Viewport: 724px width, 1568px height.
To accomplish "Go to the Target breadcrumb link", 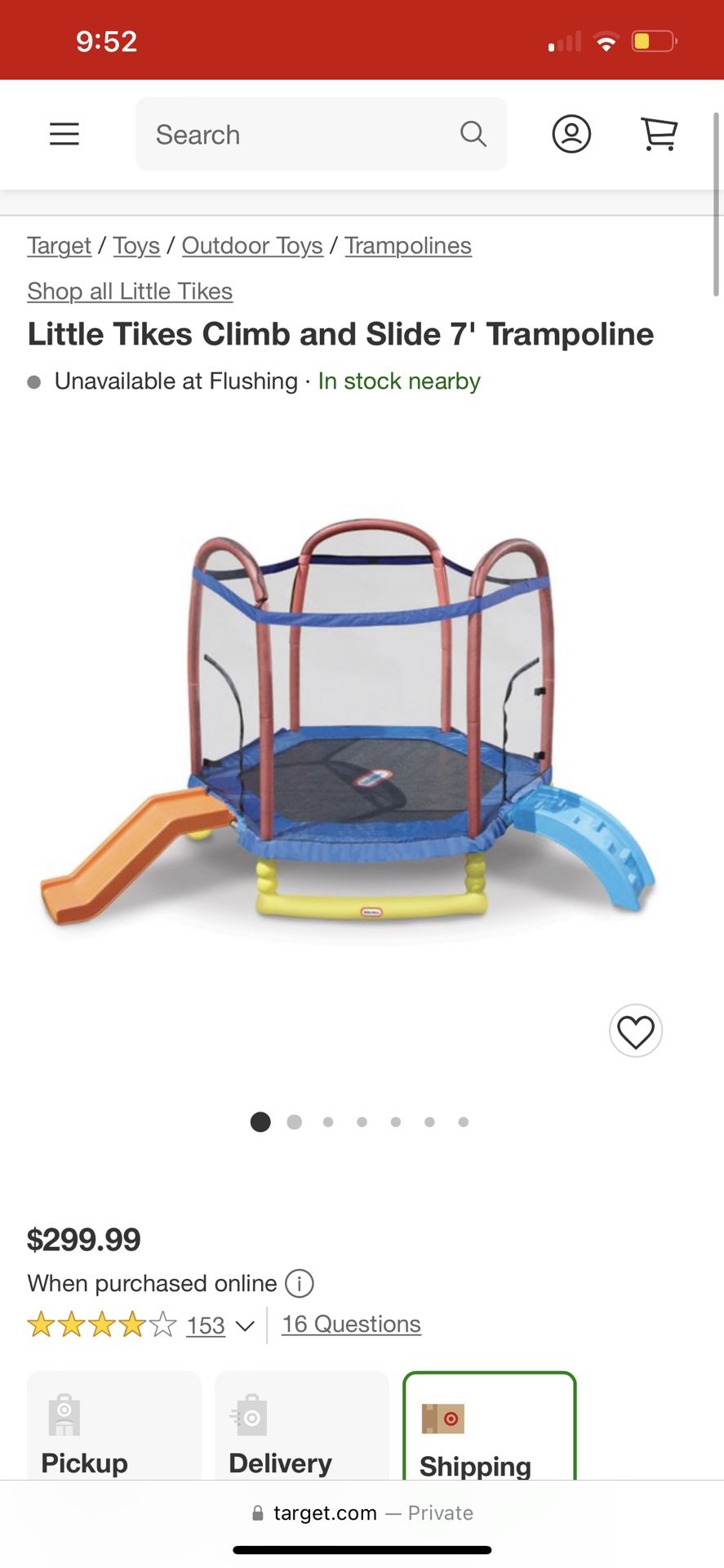I will 59,246.
